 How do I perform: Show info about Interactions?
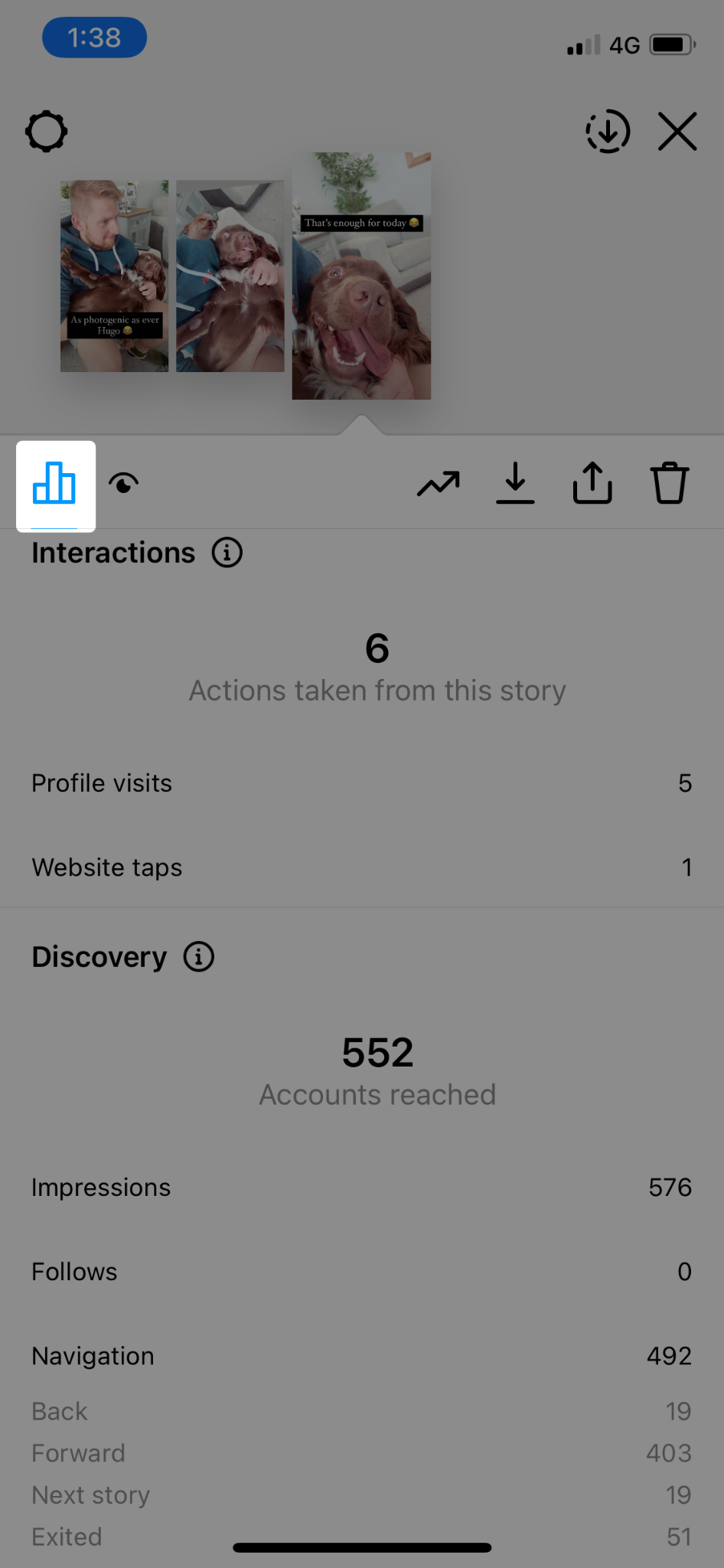click(227, 553)
